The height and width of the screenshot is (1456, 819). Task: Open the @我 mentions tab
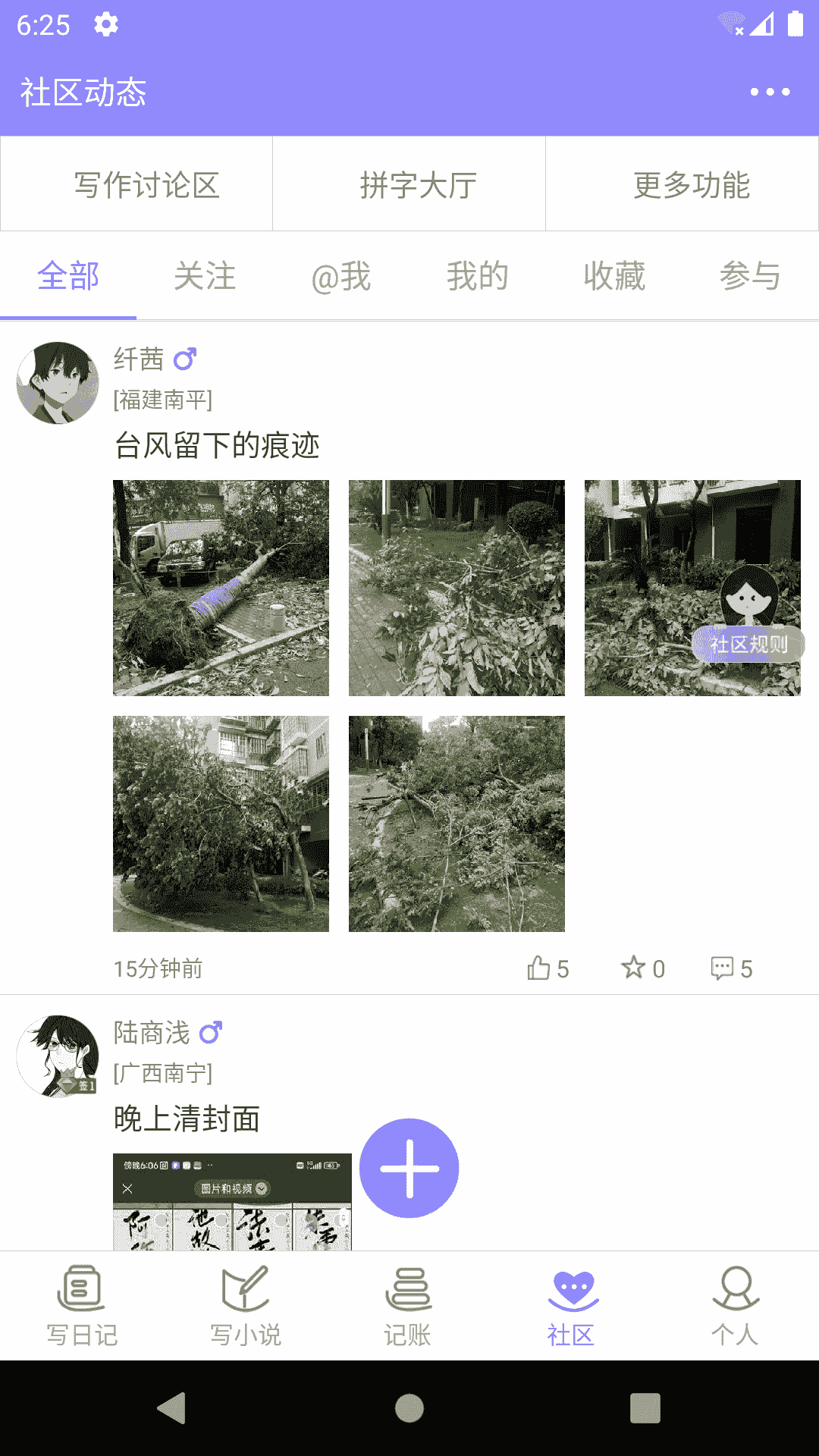[x=340, y=277]
